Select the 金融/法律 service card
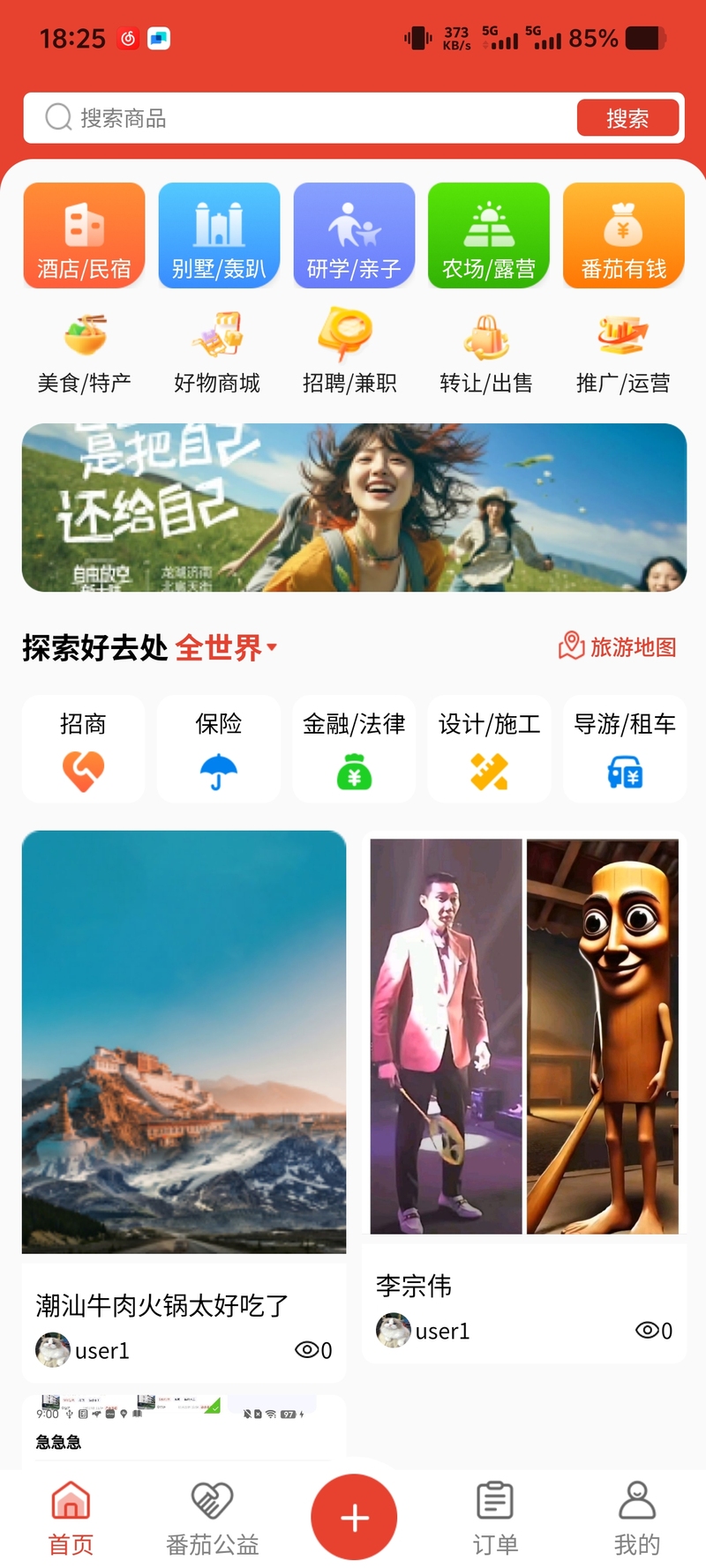The image size is (706, 1568). coord(354,749)
